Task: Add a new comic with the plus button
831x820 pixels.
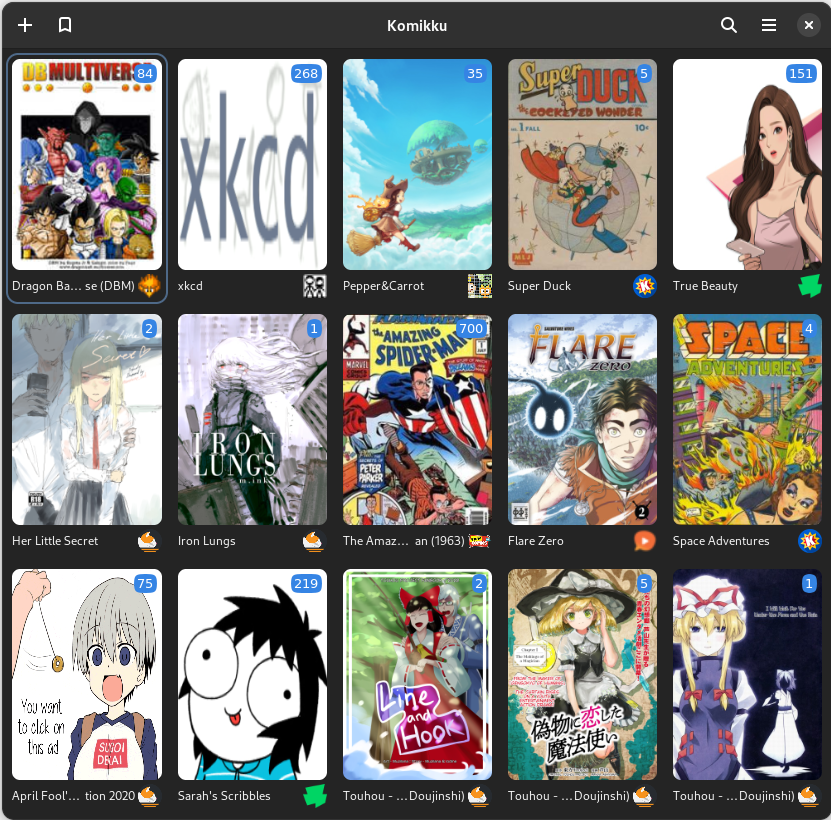Action: point(25,25)
